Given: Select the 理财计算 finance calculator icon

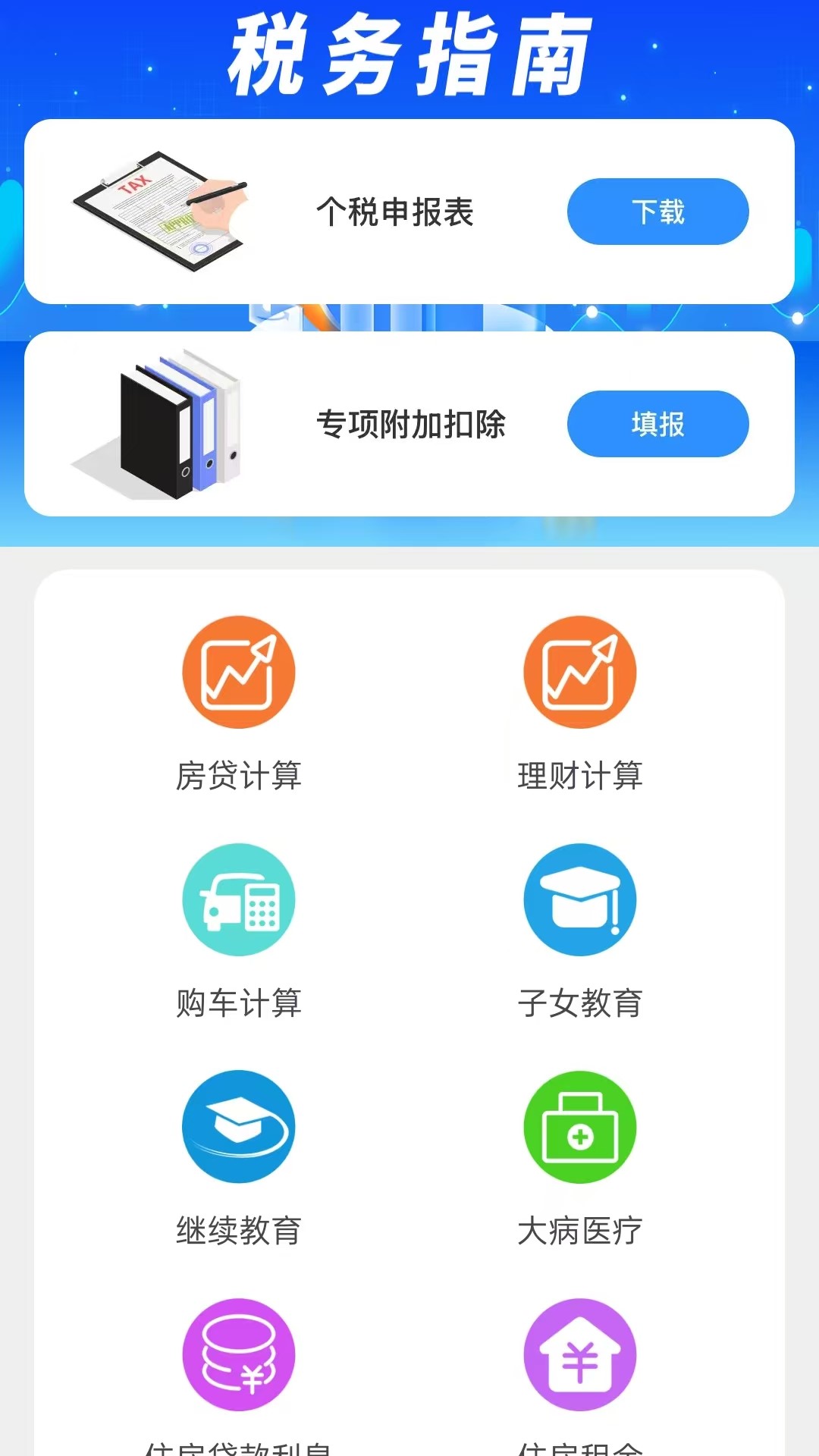Looking at the screenshot, I should click(580, 673).
